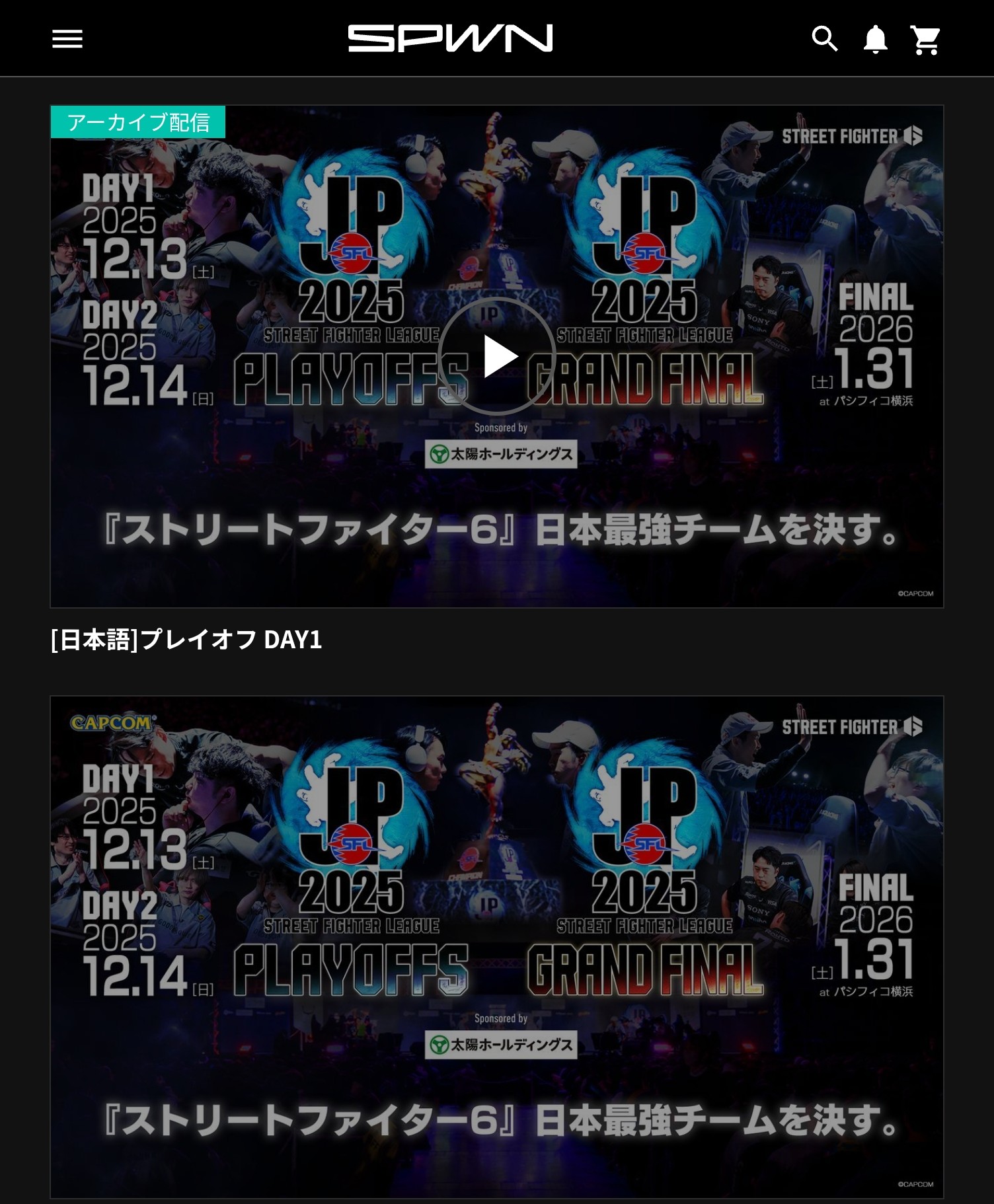Image resolution: width=994 pixels, height=1204 pixels.
Task: Play the プレイオフ DAY1 archive video
Action: [x=497, y=356]
